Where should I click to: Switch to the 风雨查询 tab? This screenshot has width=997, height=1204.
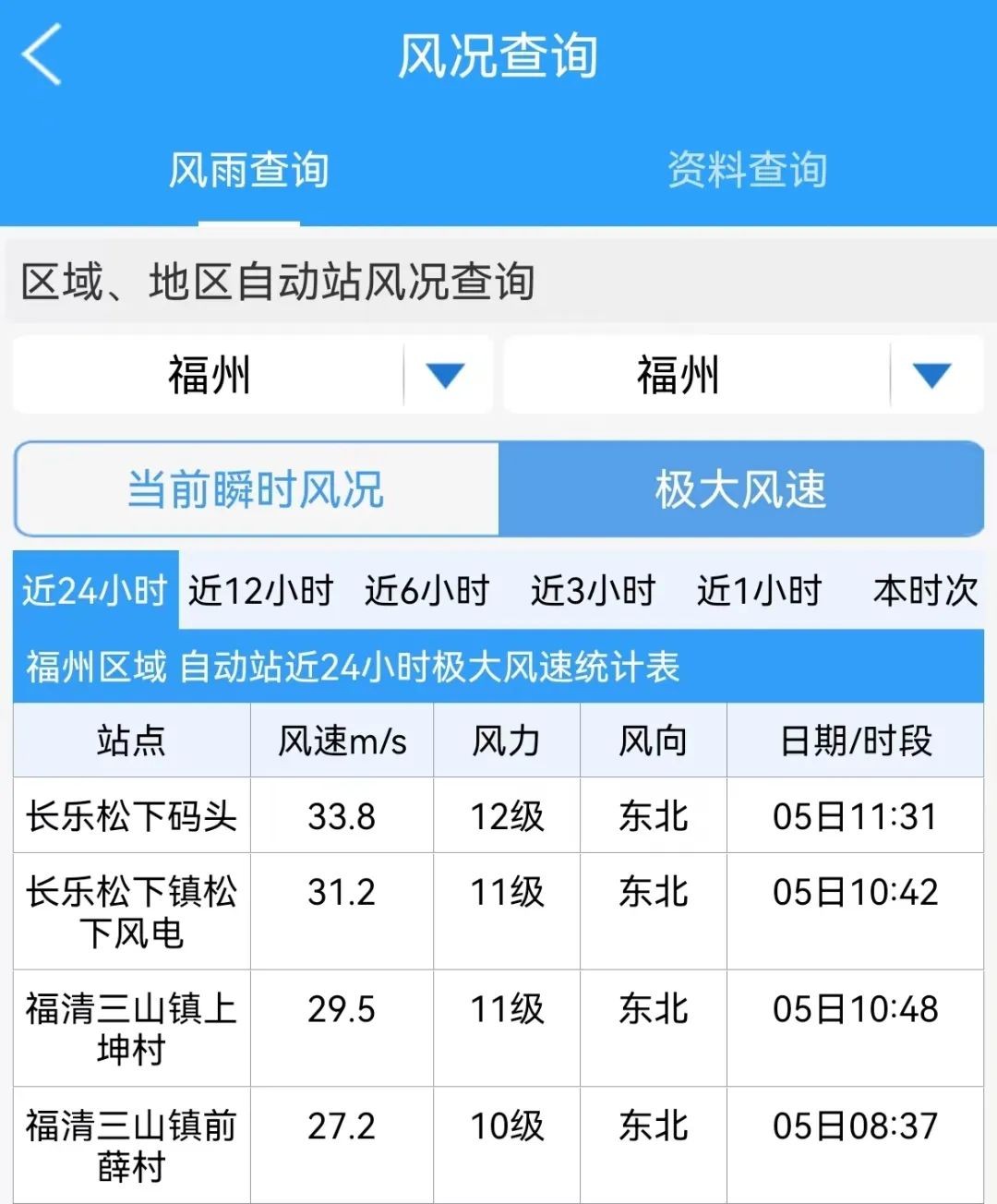click(248, 171)
